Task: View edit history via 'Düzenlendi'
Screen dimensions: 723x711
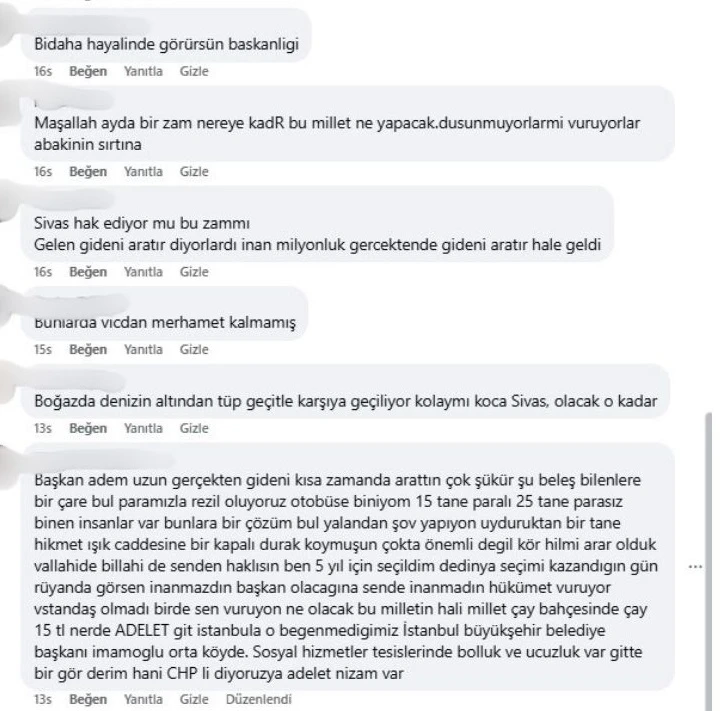Action: 259,700
